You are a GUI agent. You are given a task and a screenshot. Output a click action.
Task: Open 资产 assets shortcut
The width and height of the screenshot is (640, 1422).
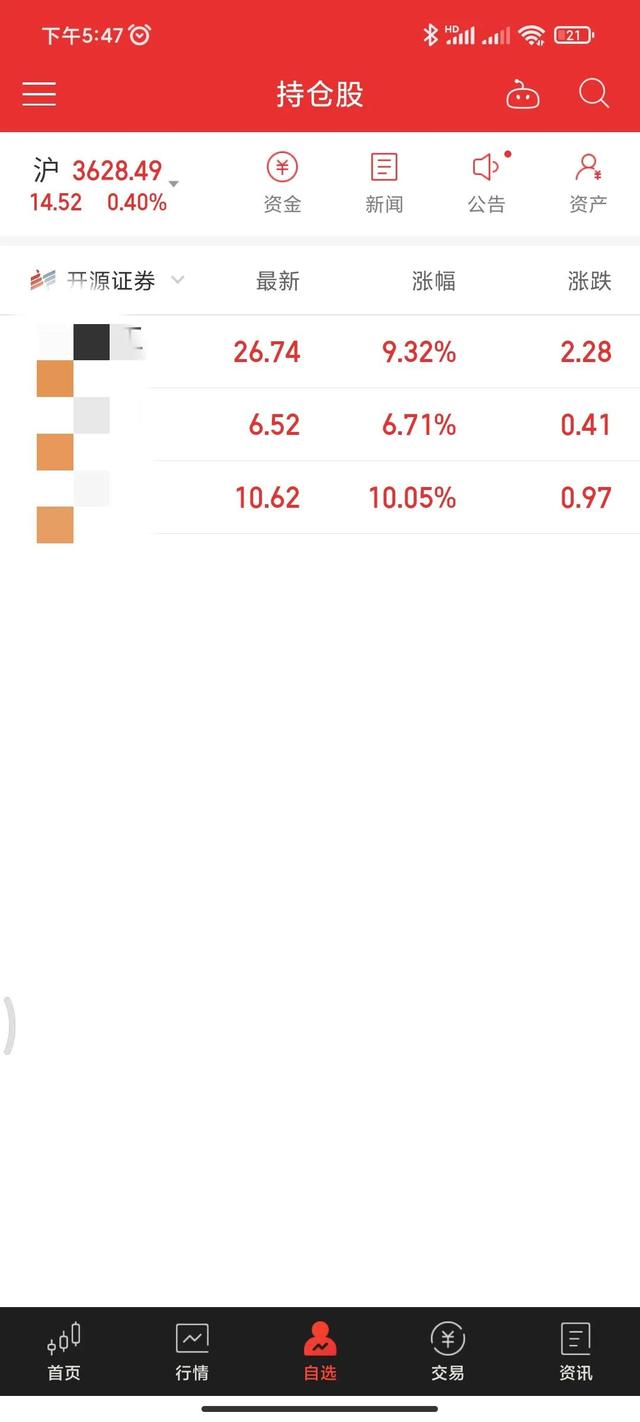click(x=588, y=182)
